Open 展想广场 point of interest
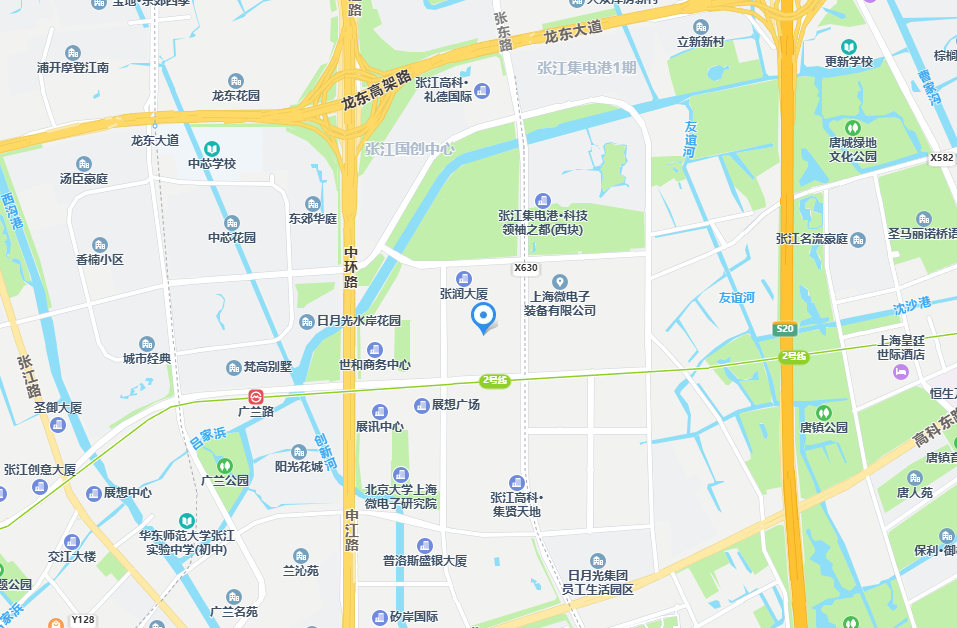Screen dimensions: 957x628 click(x=421, y=405)
